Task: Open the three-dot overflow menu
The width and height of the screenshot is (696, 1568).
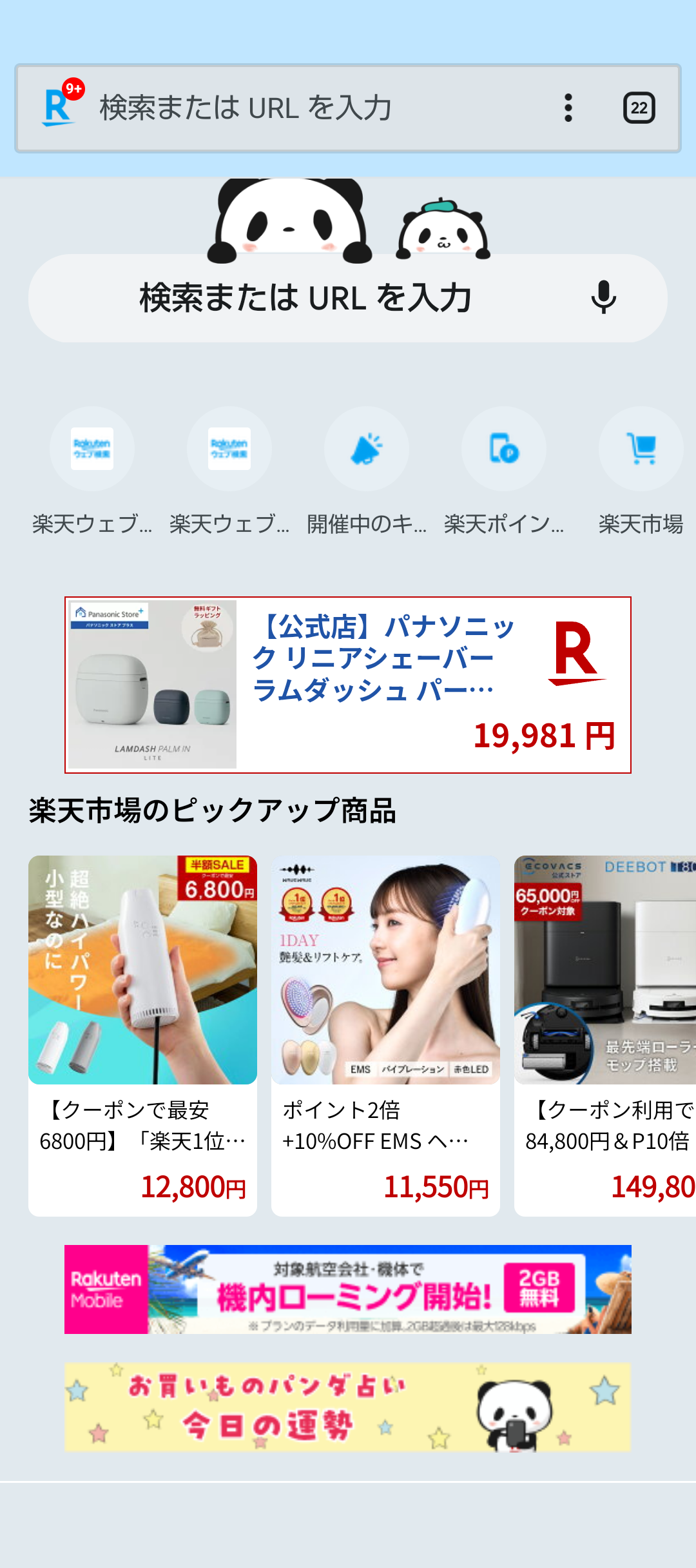Action: [x=568, y=108]
